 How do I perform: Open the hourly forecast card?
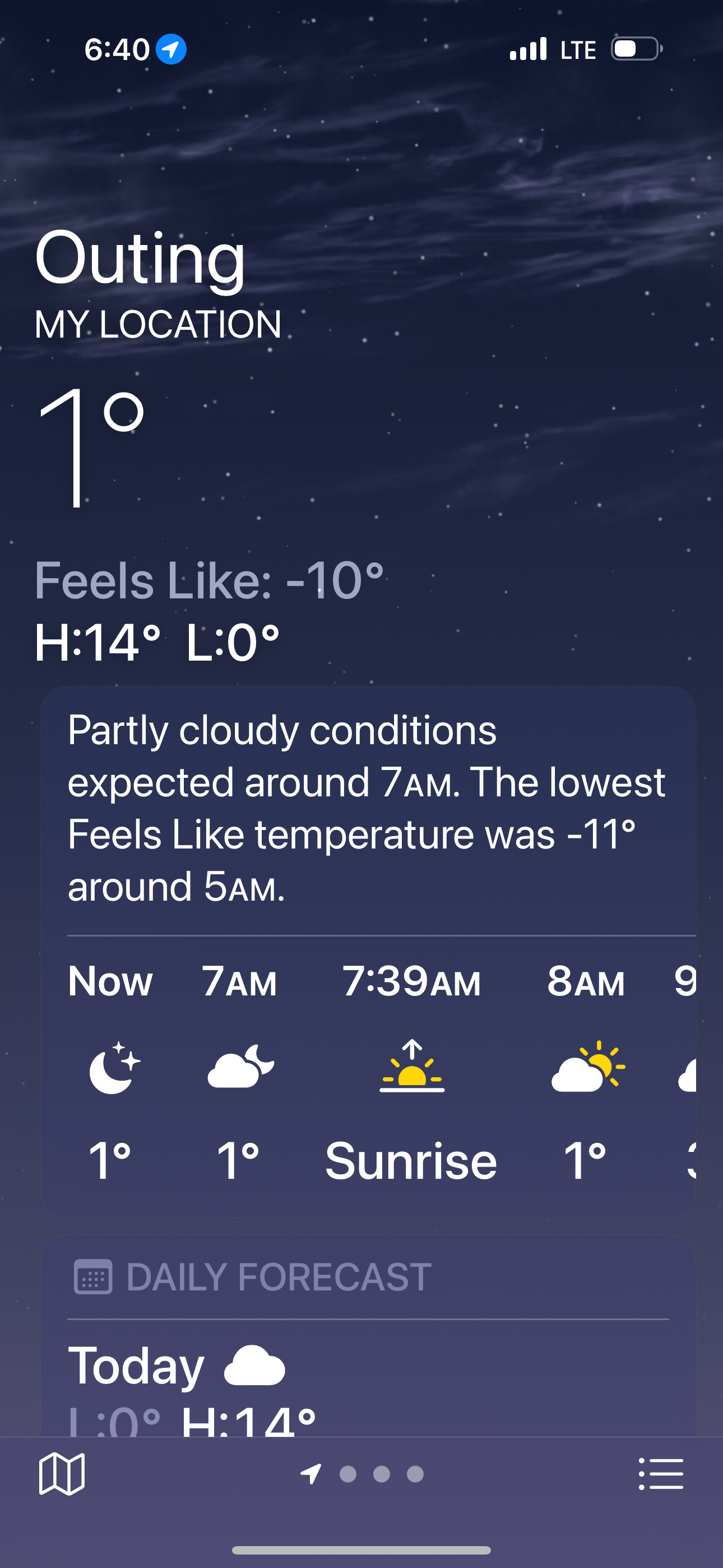coord(368,951)
